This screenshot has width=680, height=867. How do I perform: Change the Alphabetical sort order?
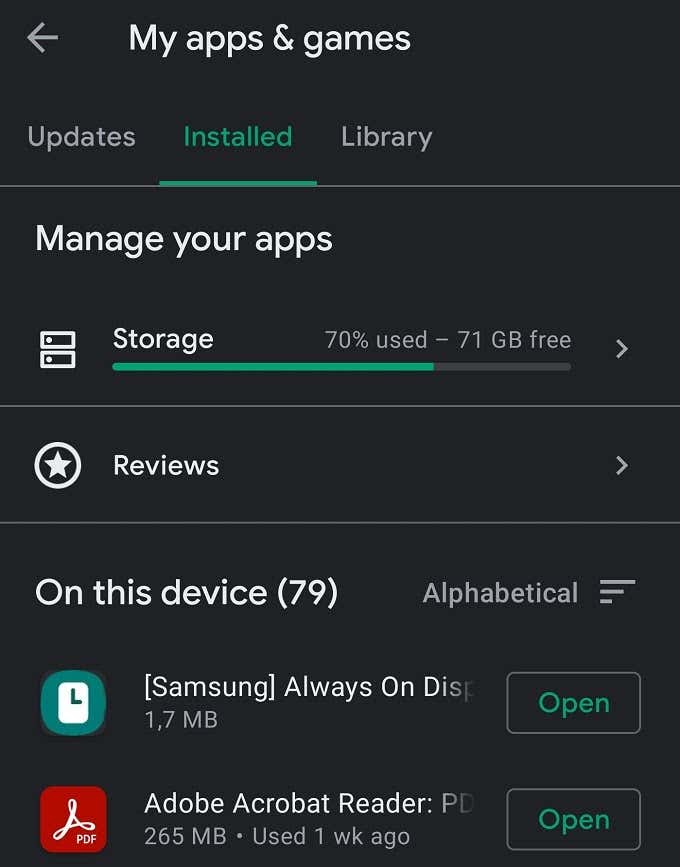coord(528,593)
